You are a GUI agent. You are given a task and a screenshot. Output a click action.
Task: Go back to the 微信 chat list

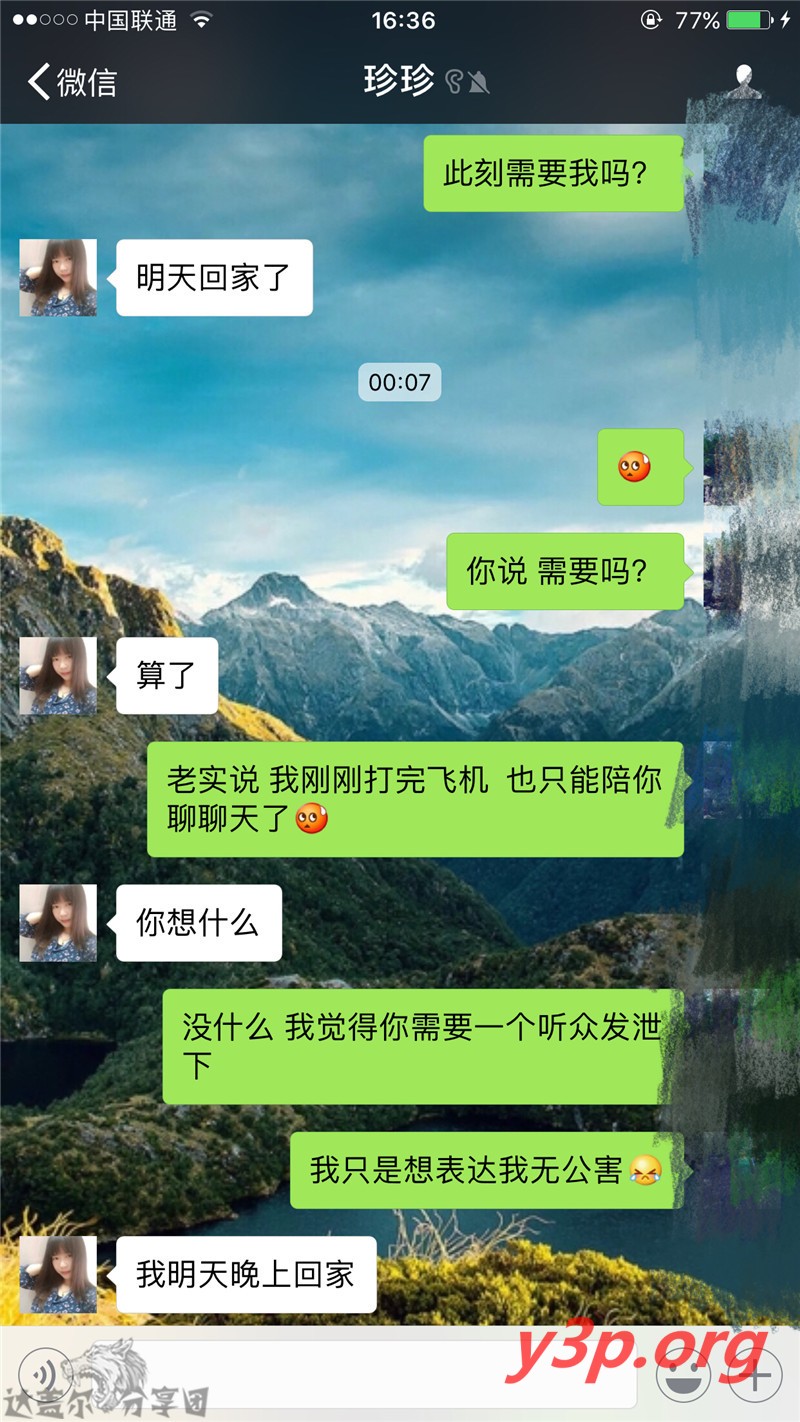click(72, 82)
